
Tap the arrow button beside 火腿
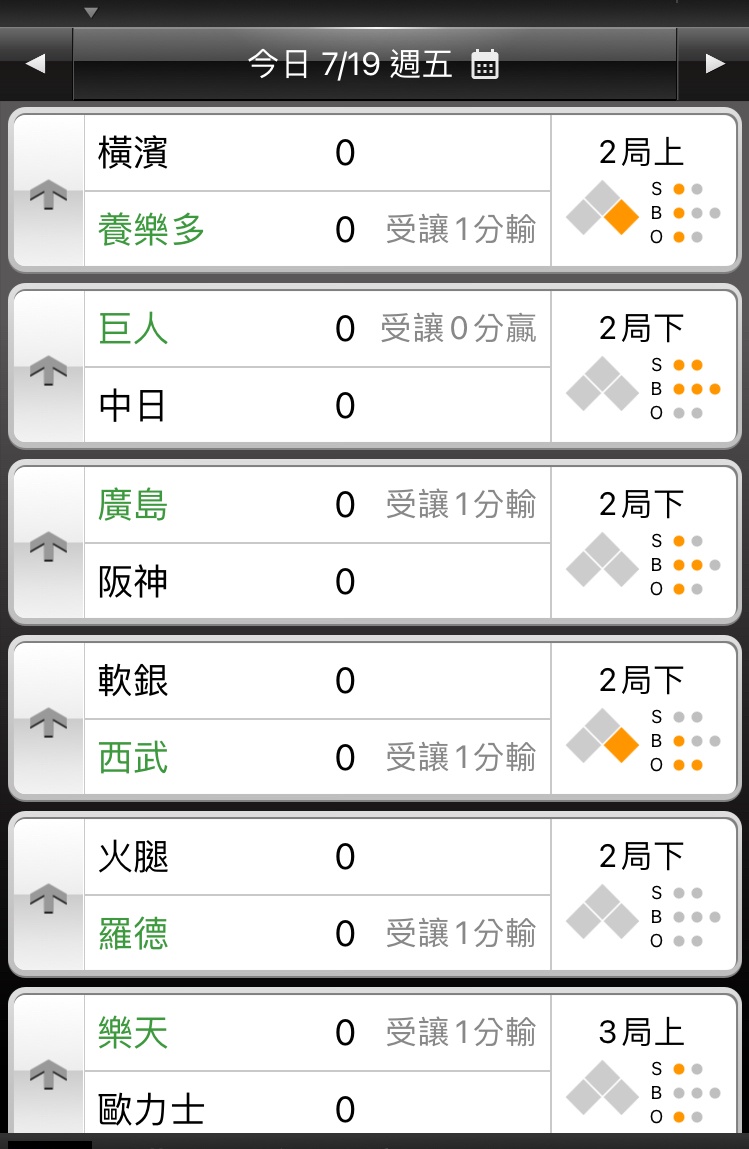[48, 897]
